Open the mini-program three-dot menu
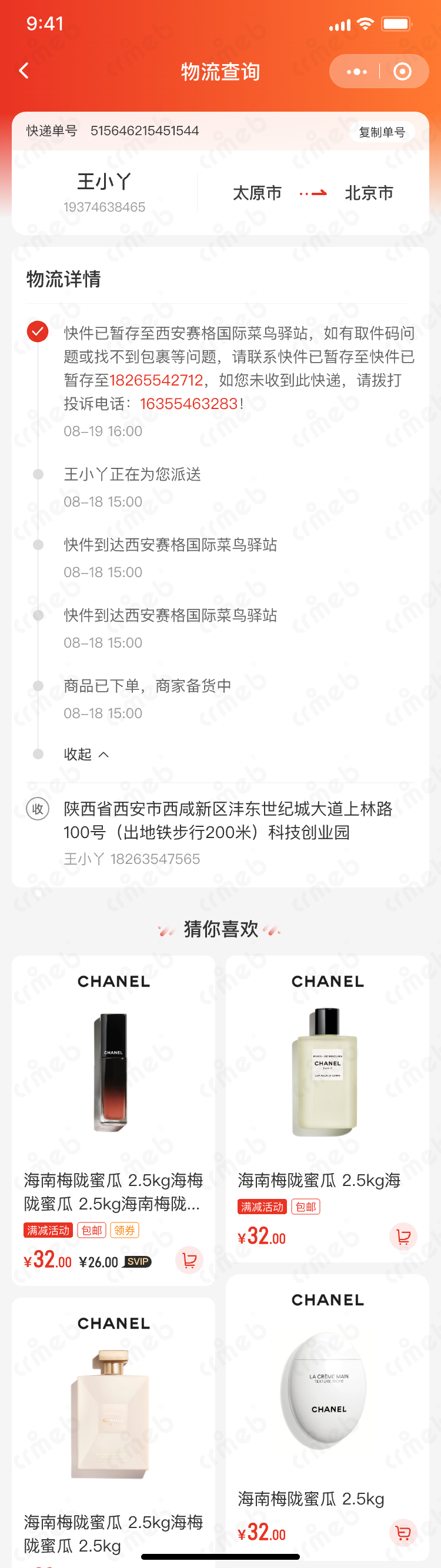This screenshot has width=441, height=1568. [x=356, y=72]
